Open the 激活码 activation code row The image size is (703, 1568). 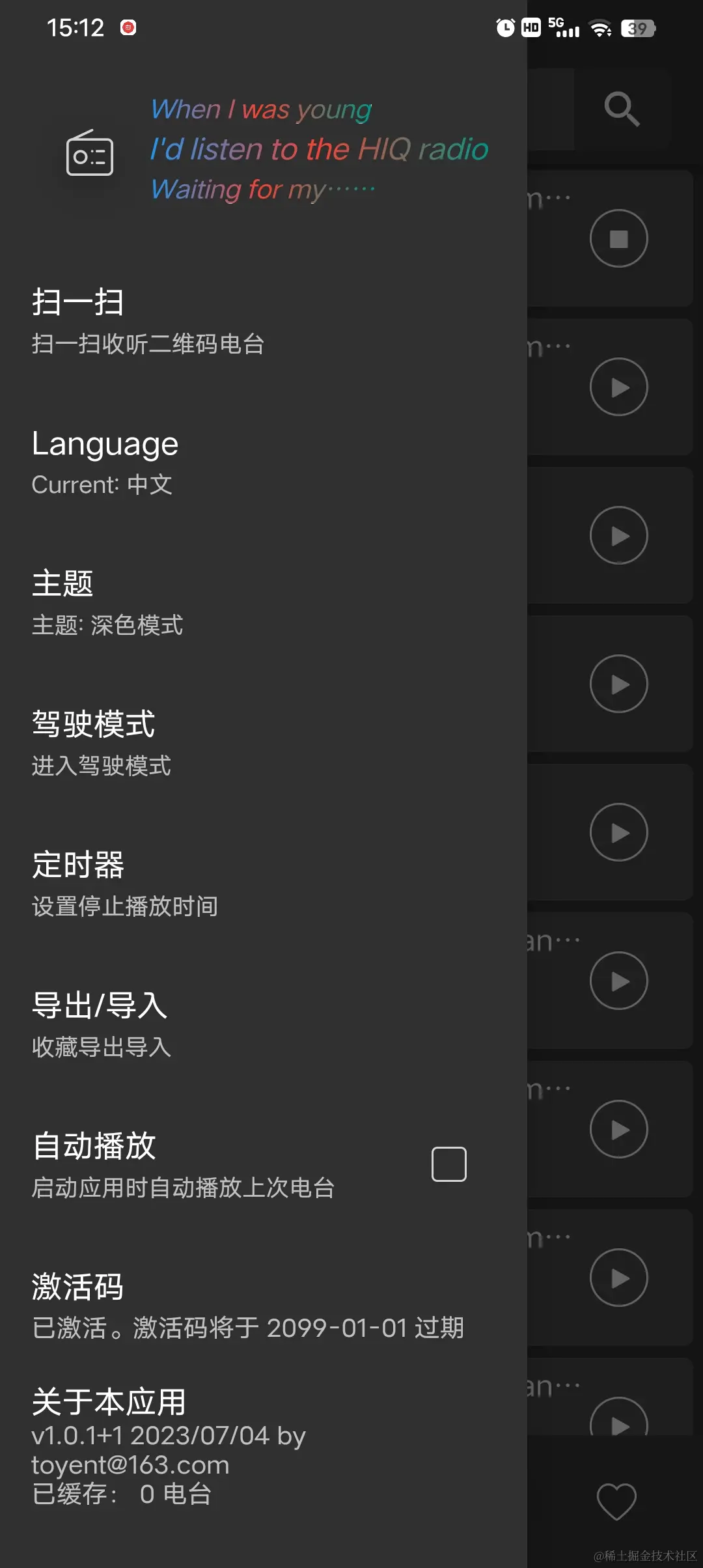(247, 1306)
